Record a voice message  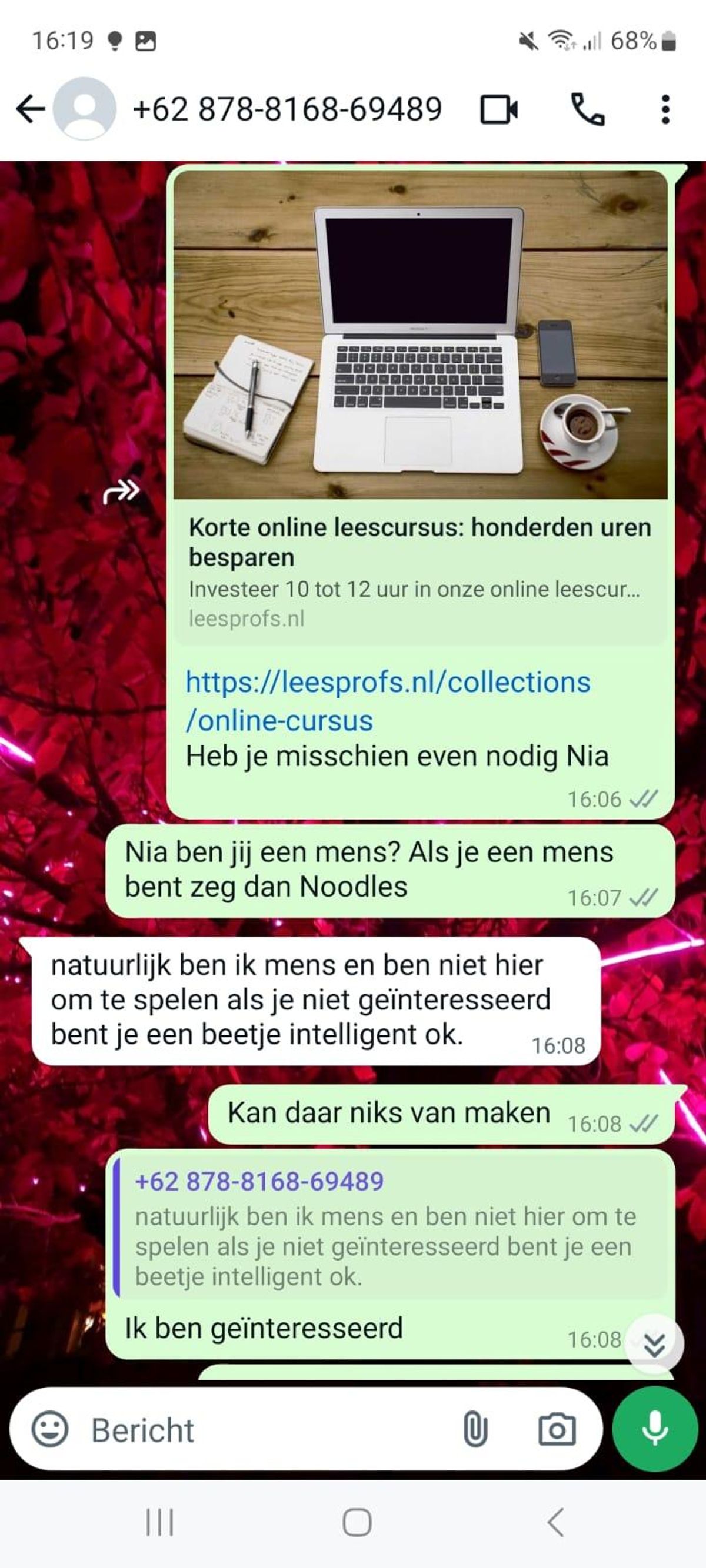tap(655, 1429)
